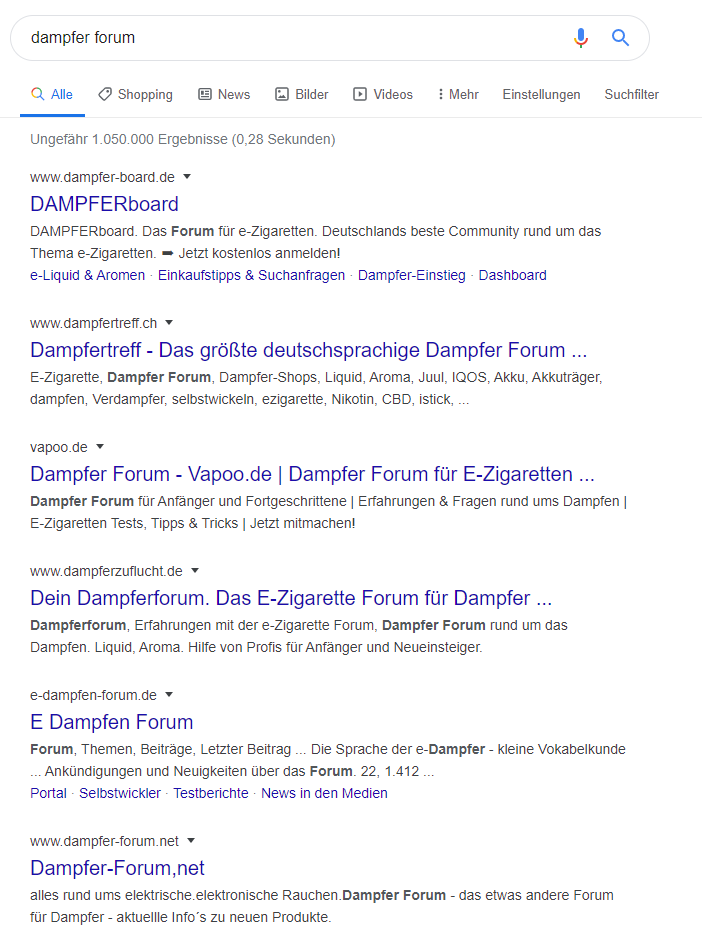Image resolution: width=702 pixels, height=932 pixels.
Task: Expand the arrow next to www.dampfer-board.de
Action: [x=187, y=177]
